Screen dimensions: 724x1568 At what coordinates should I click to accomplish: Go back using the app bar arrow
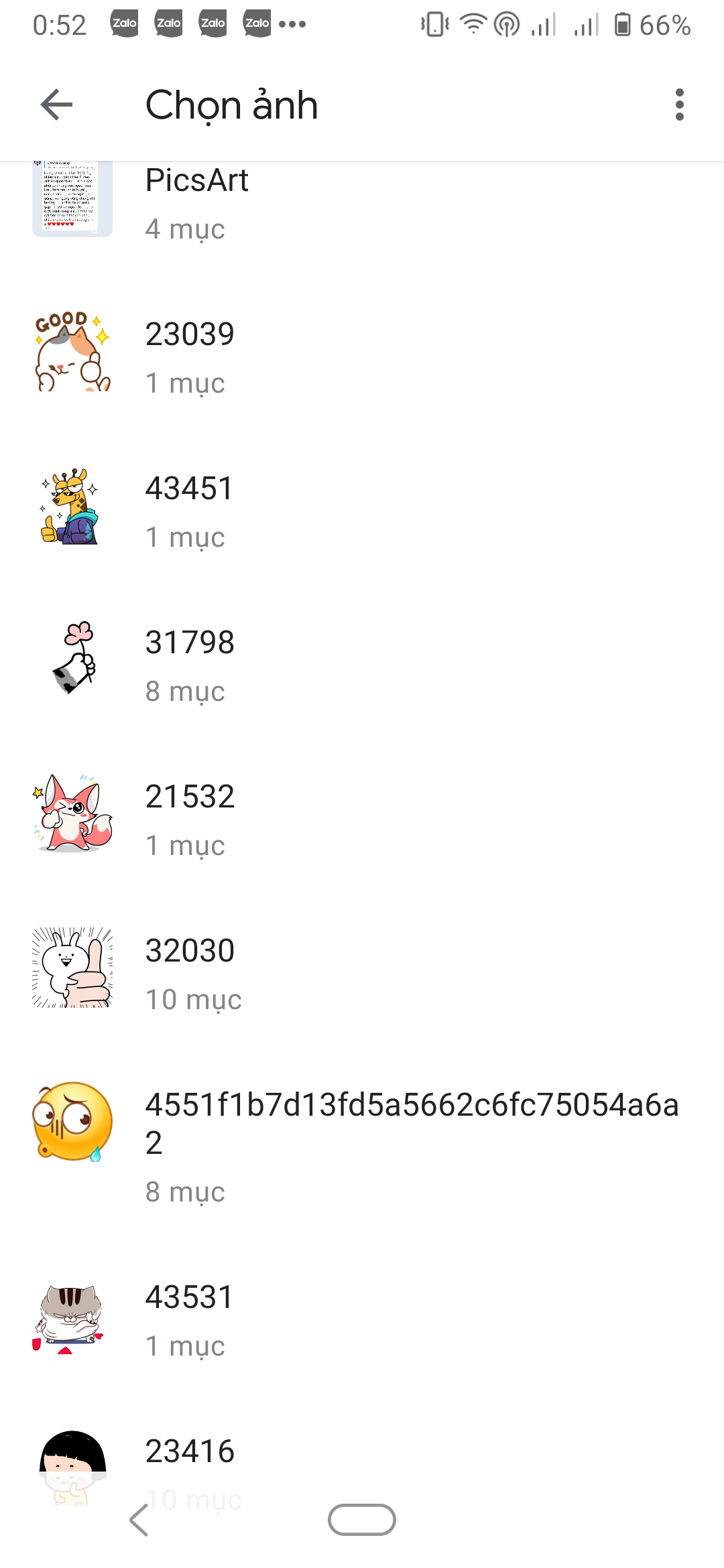pos(56,105)
